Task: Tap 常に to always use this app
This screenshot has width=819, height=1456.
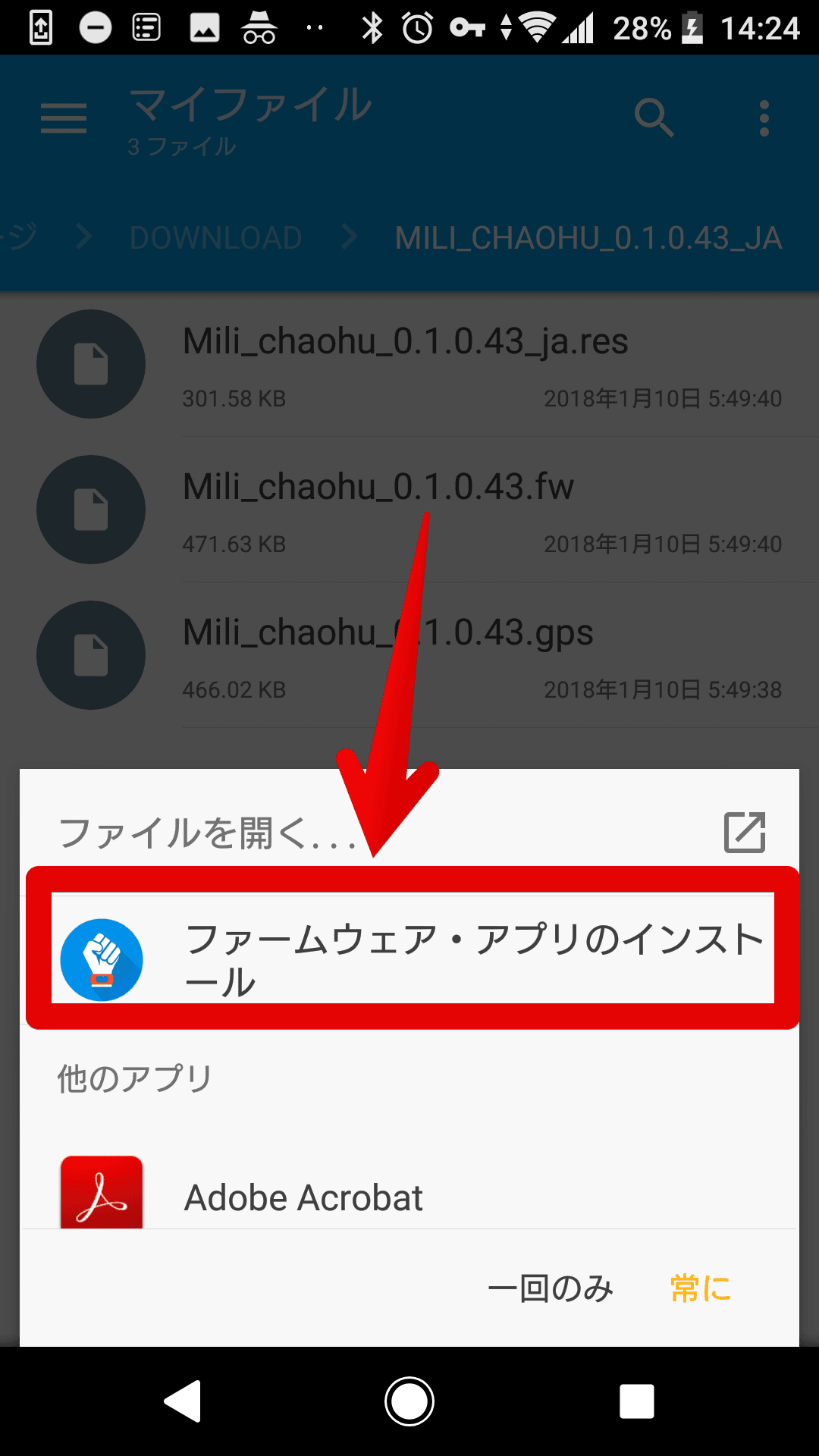Action: (701, 1288)
